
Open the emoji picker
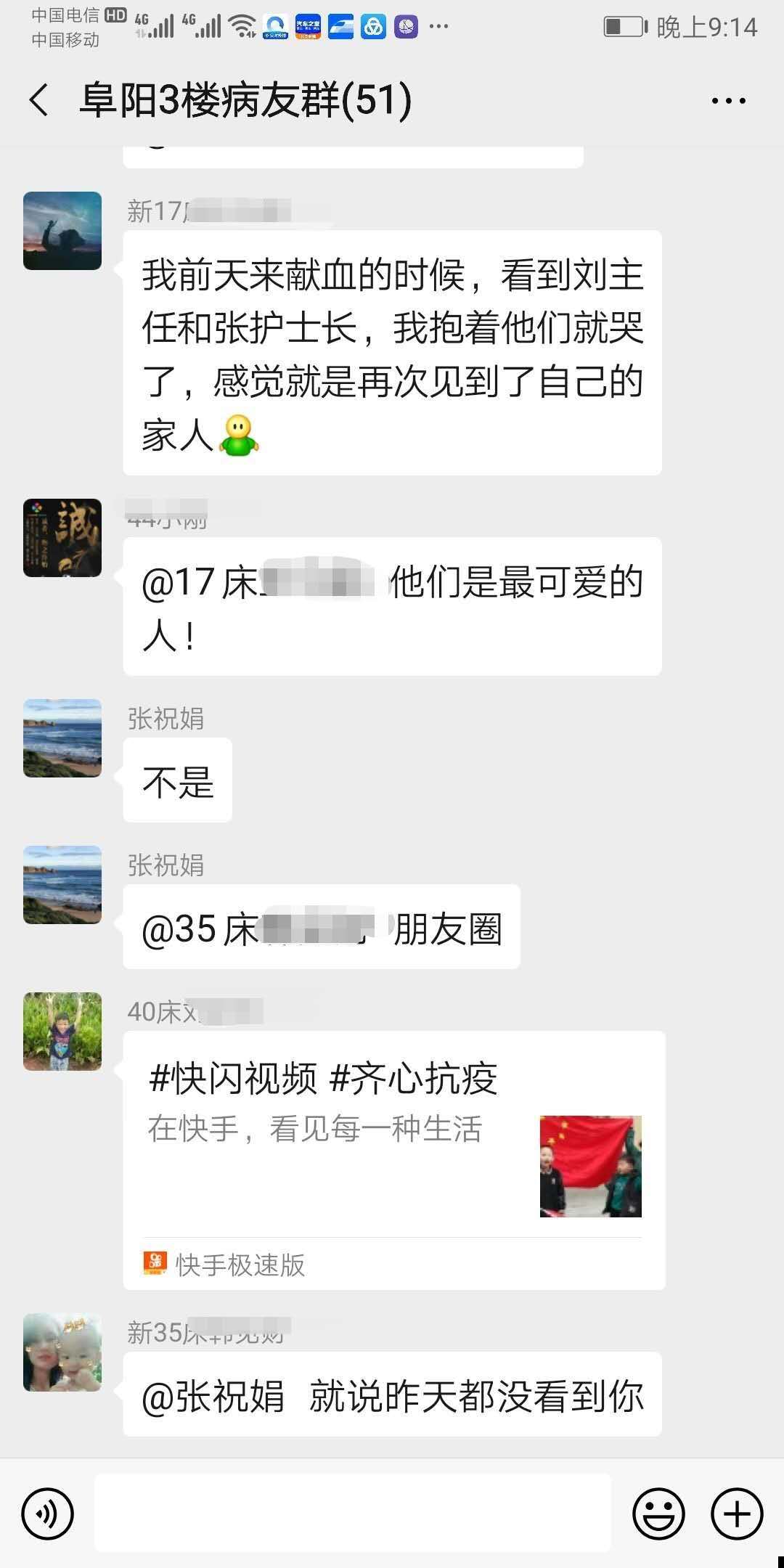(658, 1514)
